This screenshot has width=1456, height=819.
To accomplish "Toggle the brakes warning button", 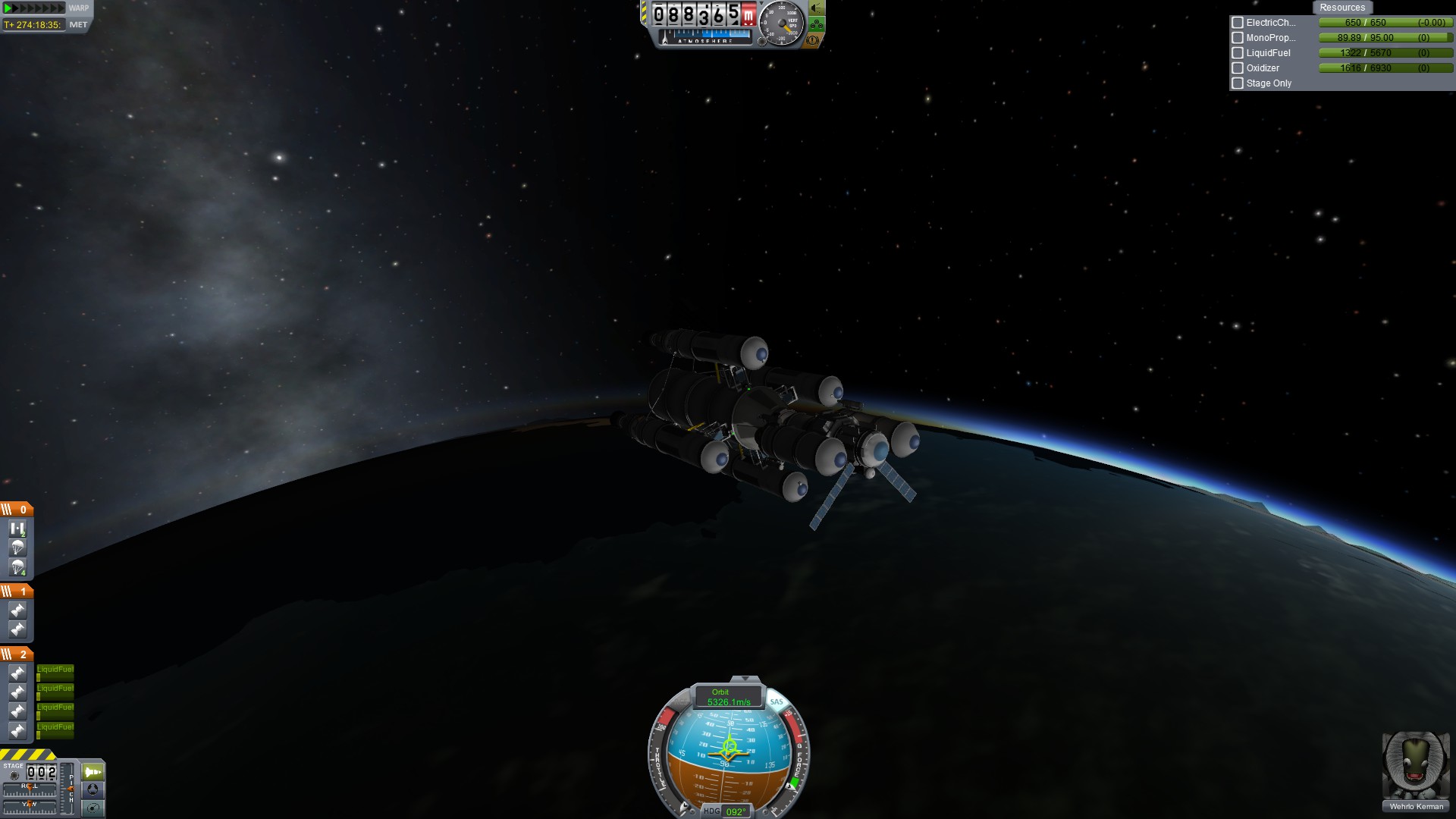I will coord(813,39).
